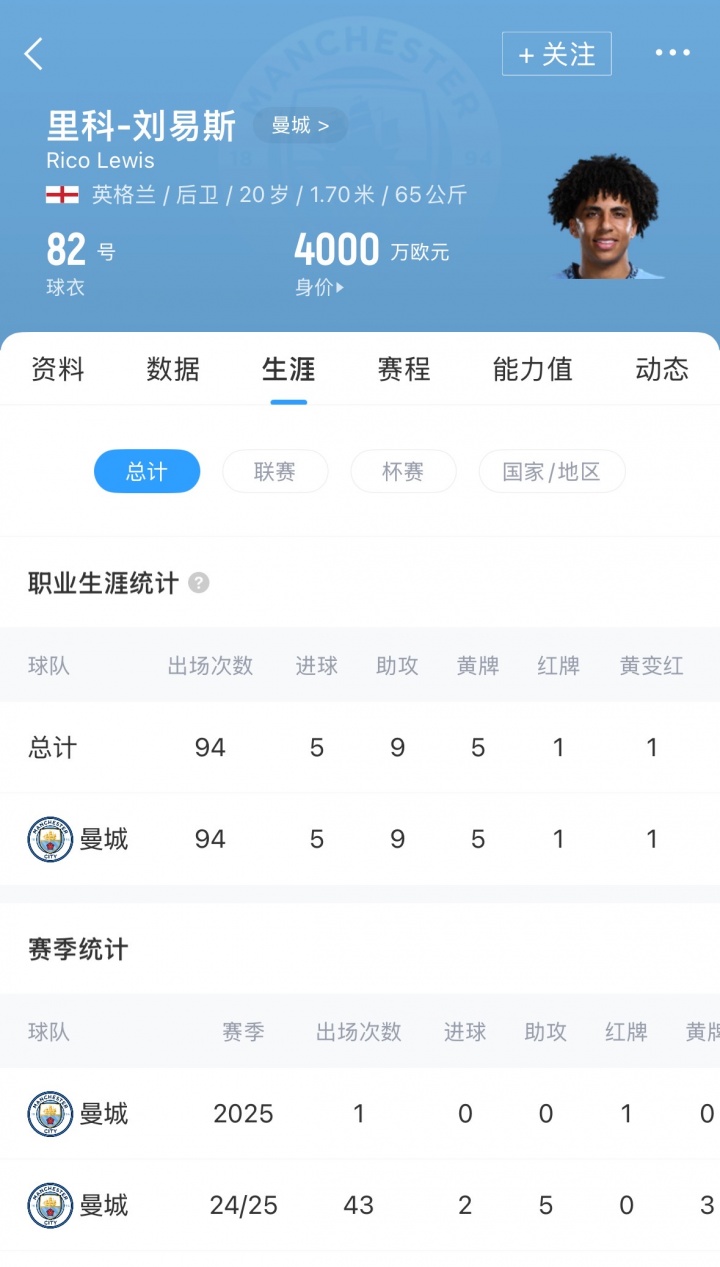Select the 国家/地区 filter option

click(552, 471)
